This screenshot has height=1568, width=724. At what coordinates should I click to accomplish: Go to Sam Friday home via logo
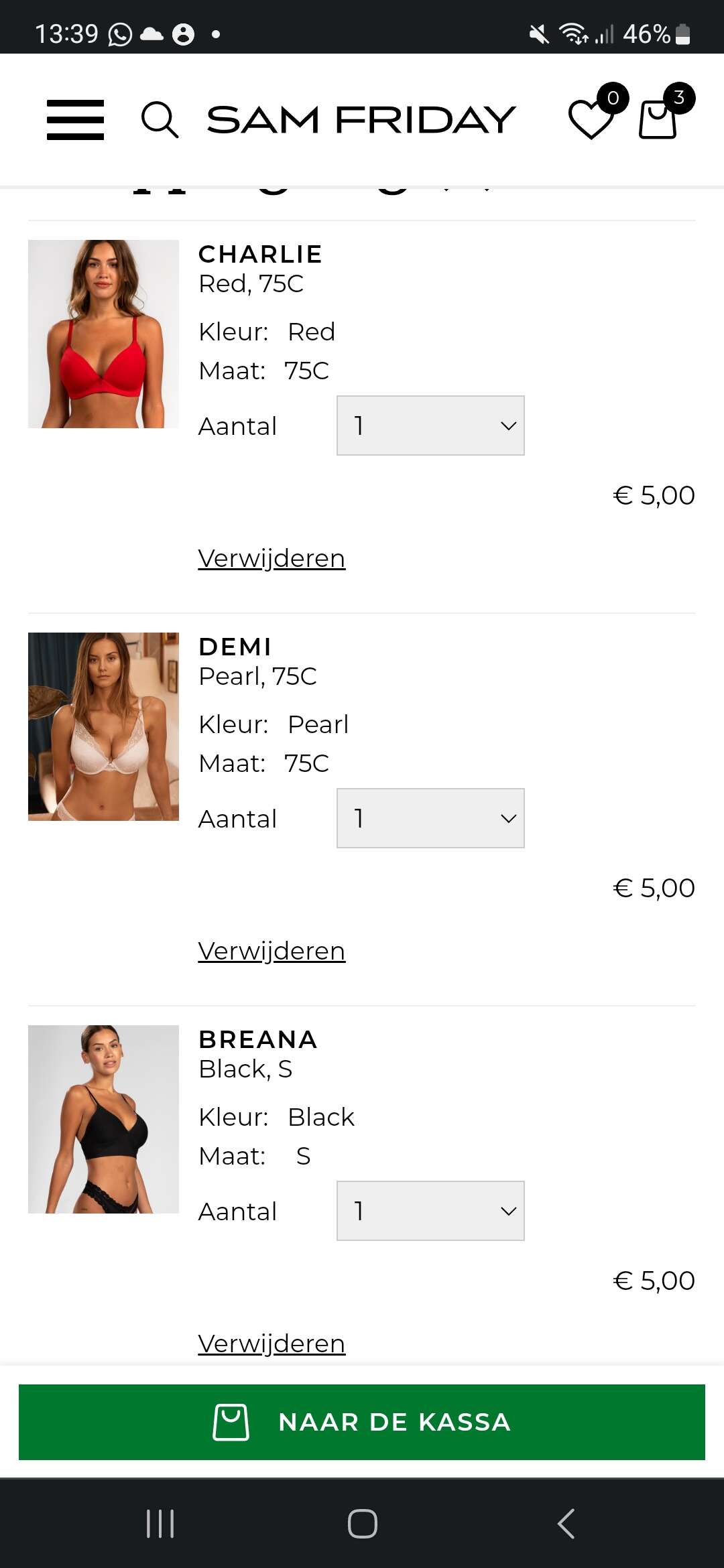[x=361, y=120]
